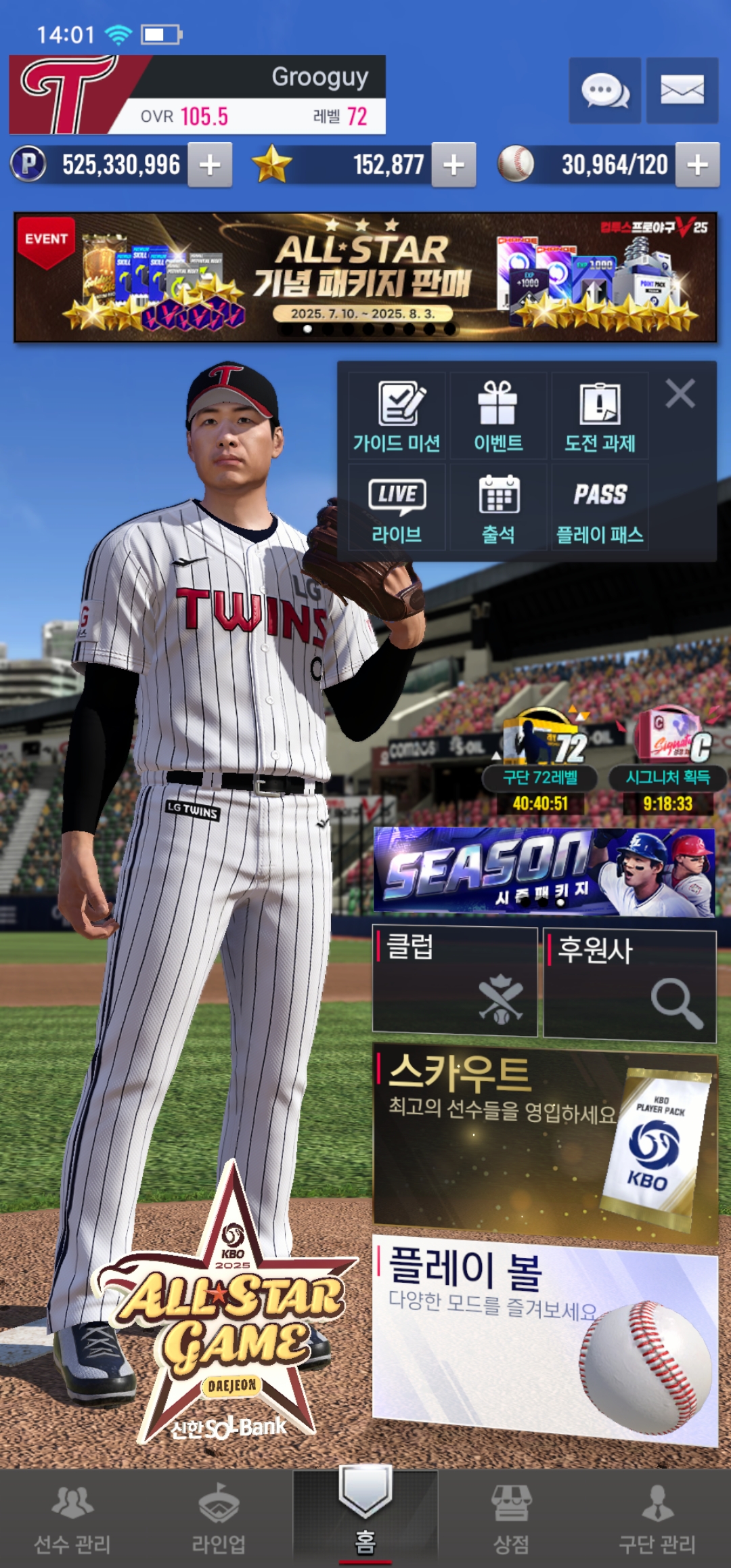The image size is (731, 1568).
Task: Open 스카우트 to recruit players
Action: click(x=544, y=1144)
